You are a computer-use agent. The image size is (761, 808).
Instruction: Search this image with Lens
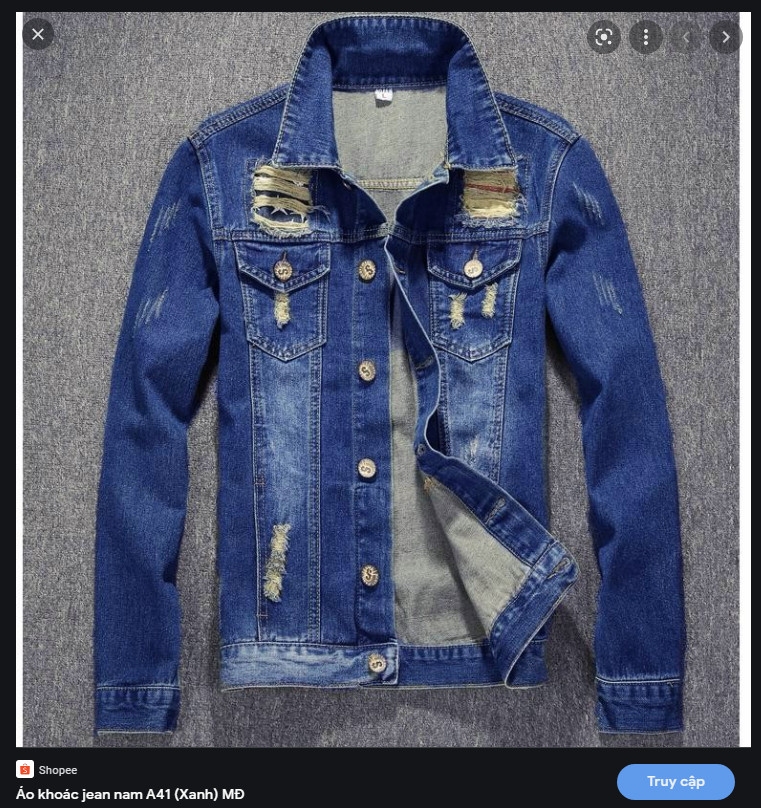point(604,37)
